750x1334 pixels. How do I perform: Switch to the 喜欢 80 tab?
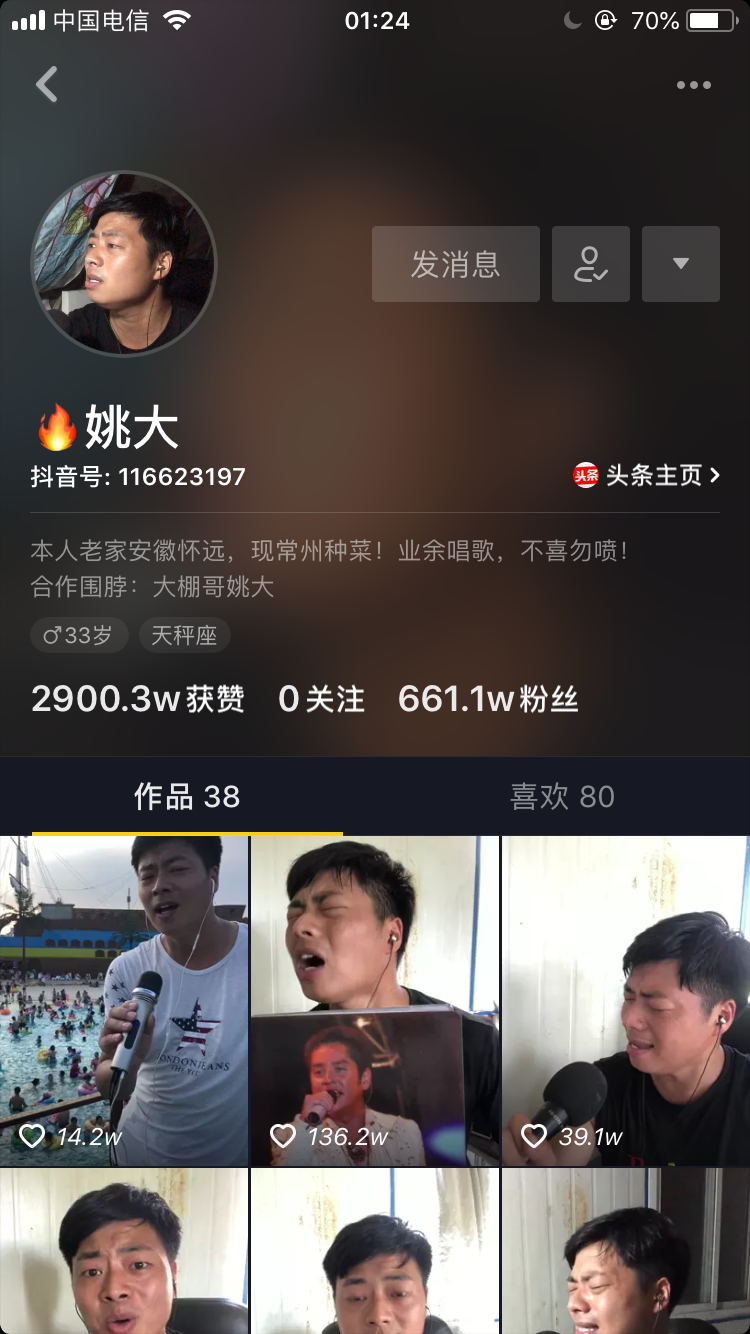[562, 796]
